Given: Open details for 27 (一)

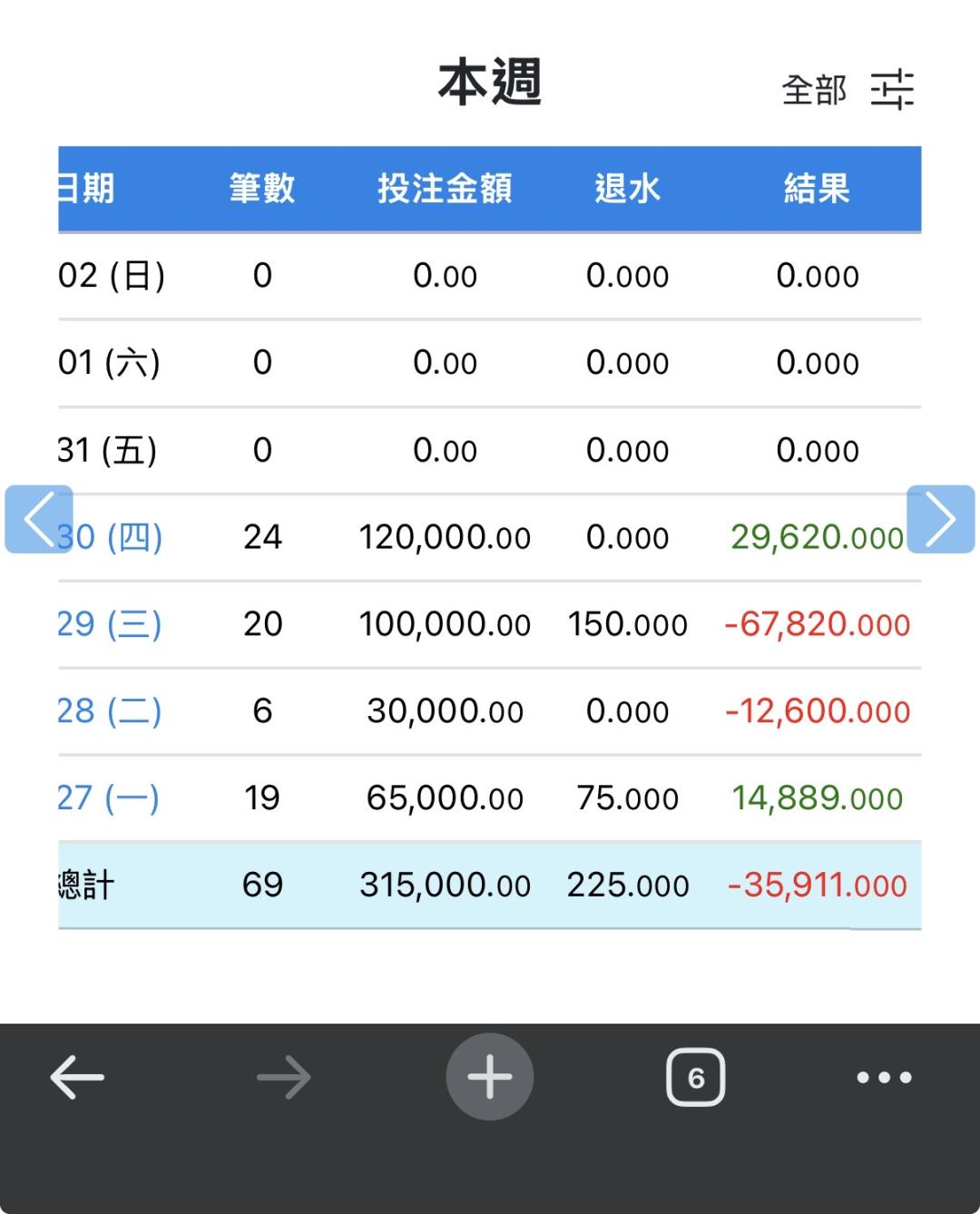Looking at the screenshot, I should click(x=108, y=798).
